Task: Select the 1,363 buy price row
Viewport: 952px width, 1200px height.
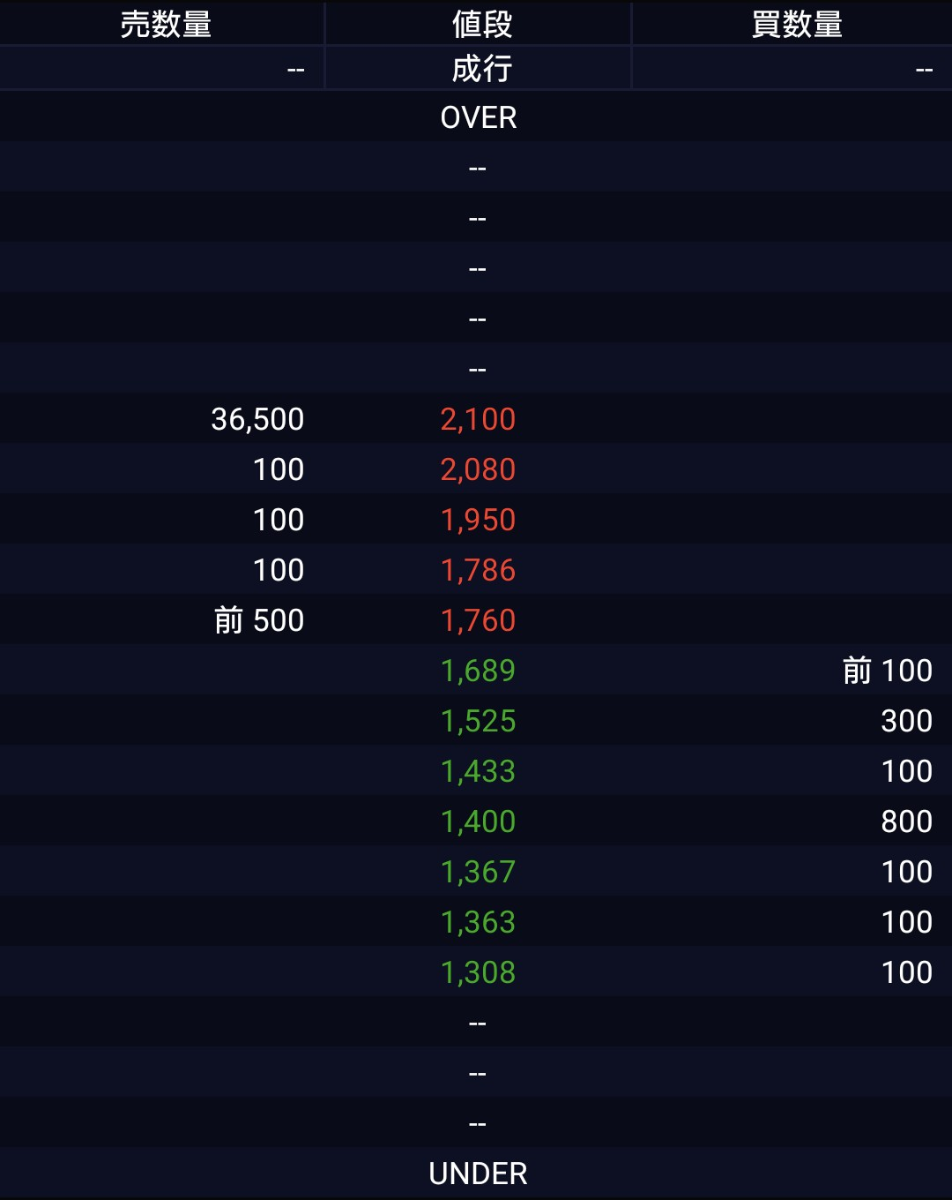Action: 478,922
